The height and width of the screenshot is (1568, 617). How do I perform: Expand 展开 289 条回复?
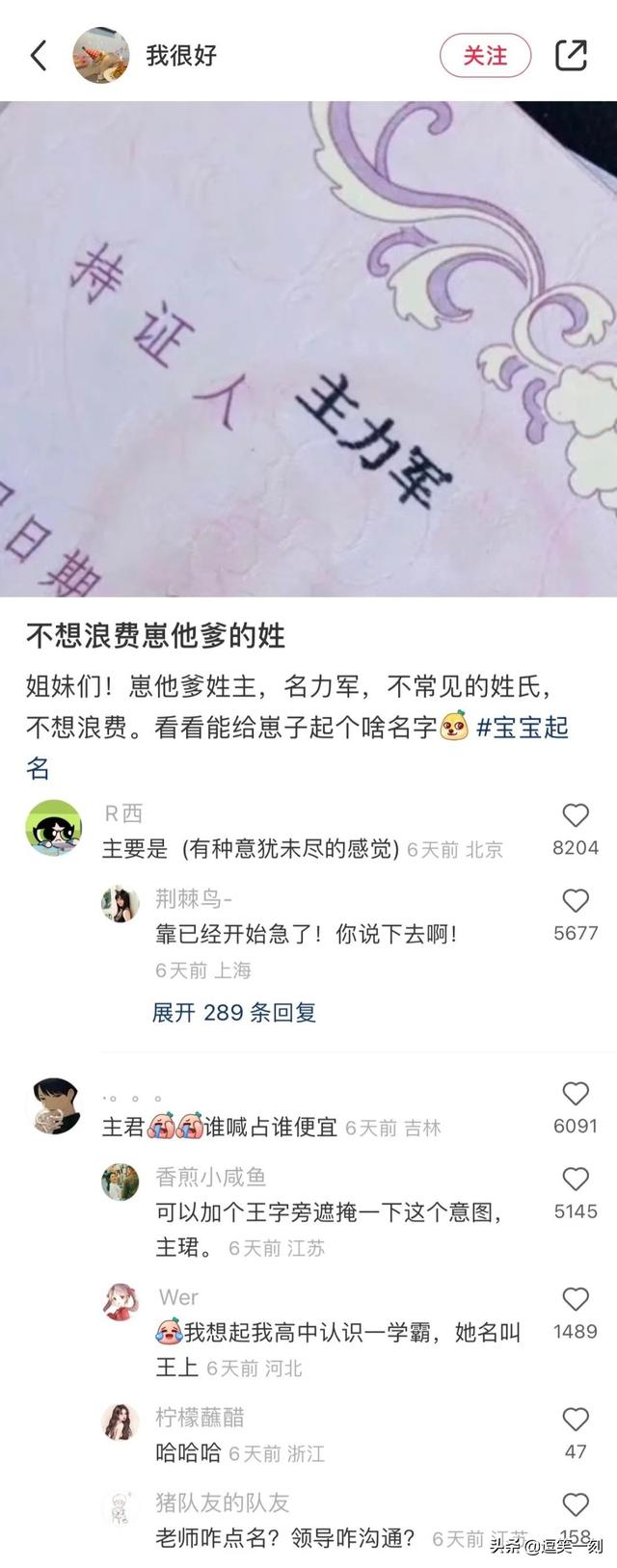[234, 1012]
